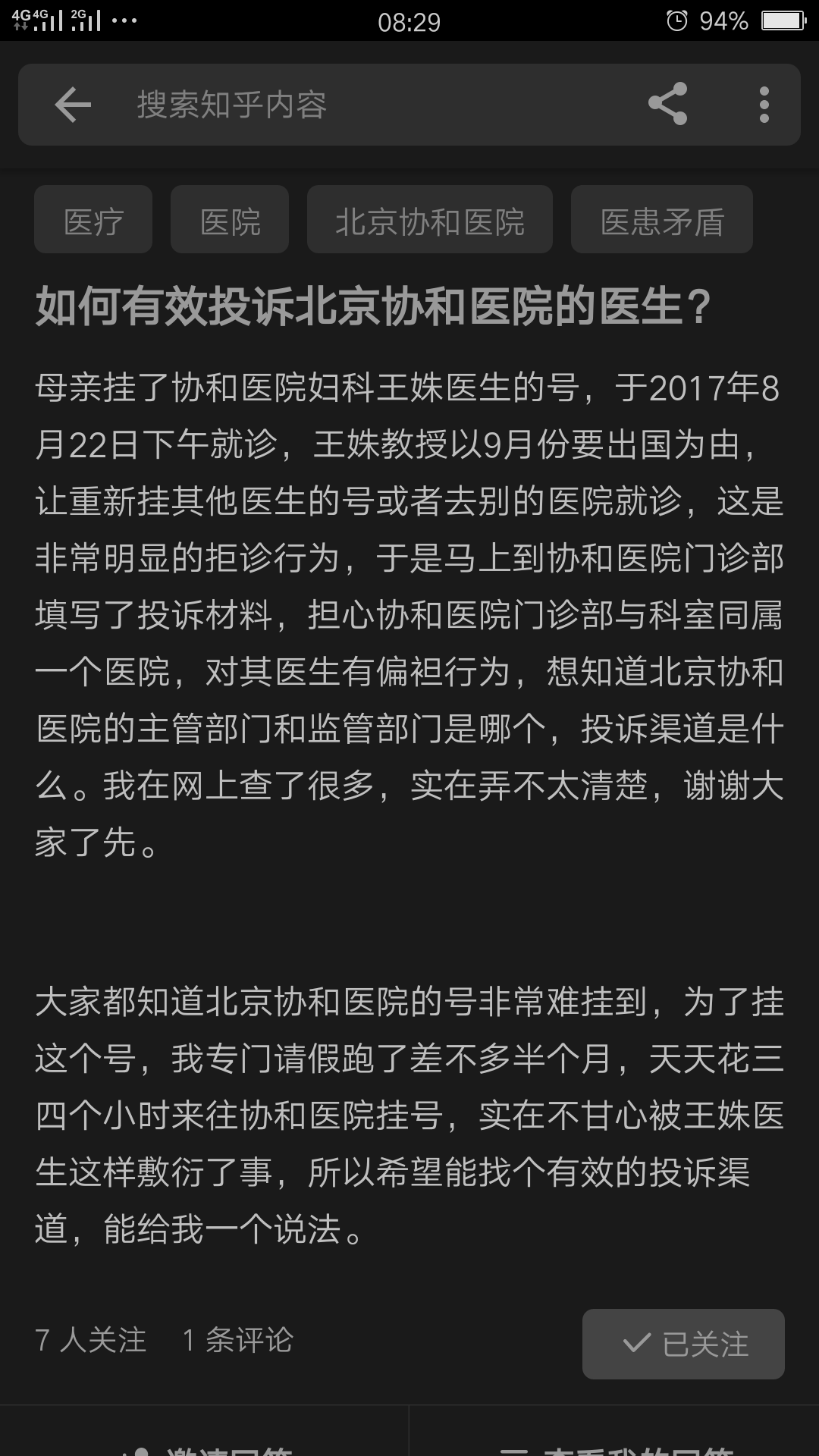Image resolution: width=819 pixels, height=1456 pixels.
Task: View the 1 条评论 comments
Action: point(237,1340)
